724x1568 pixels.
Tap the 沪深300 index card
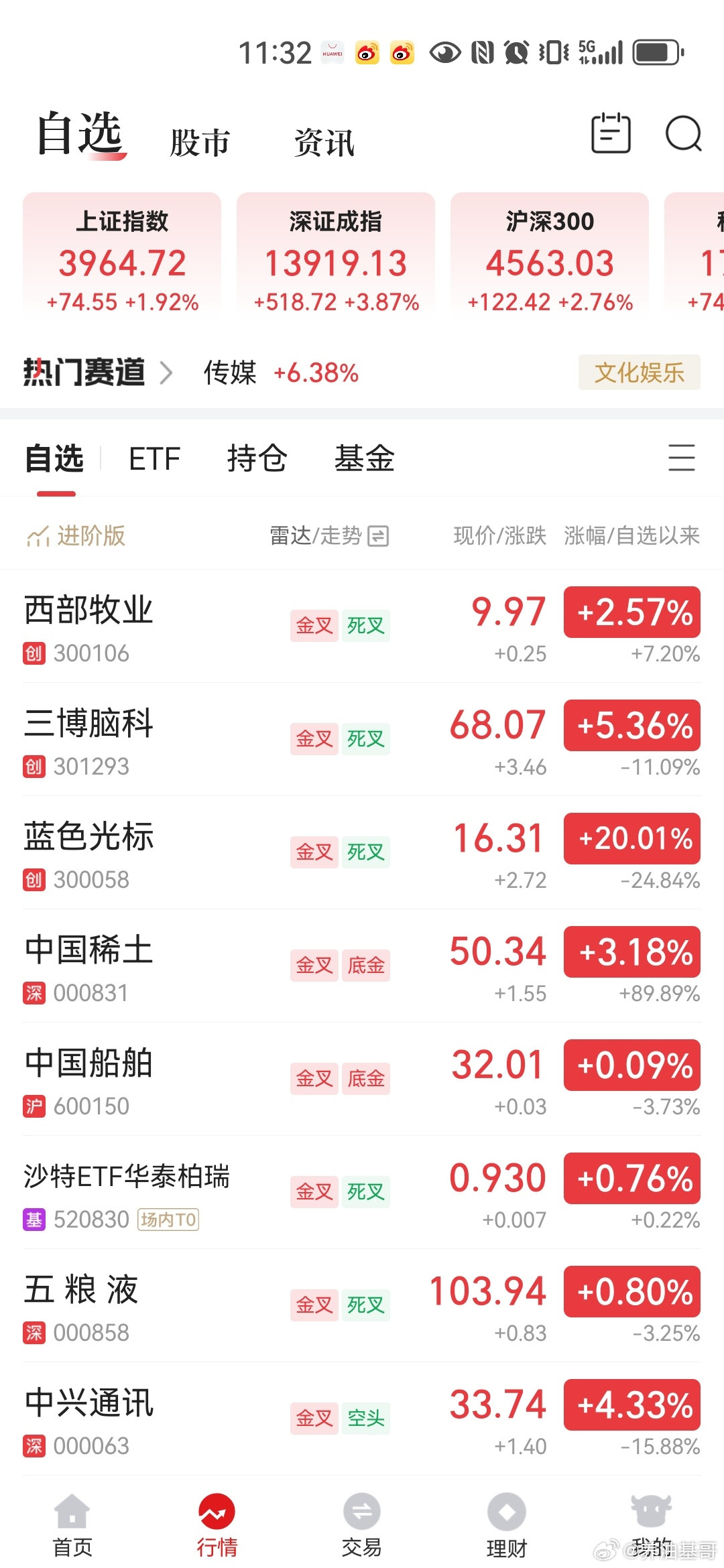tap(550, 258)
